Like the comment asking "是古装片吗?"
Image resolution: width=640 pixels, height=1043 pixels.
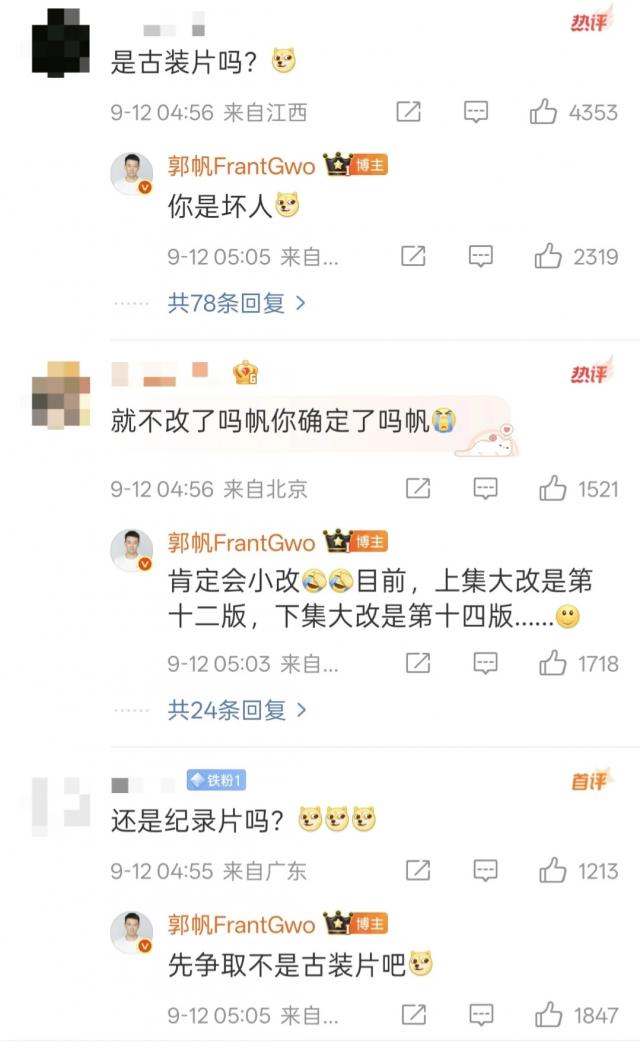(x=544, y=112)
